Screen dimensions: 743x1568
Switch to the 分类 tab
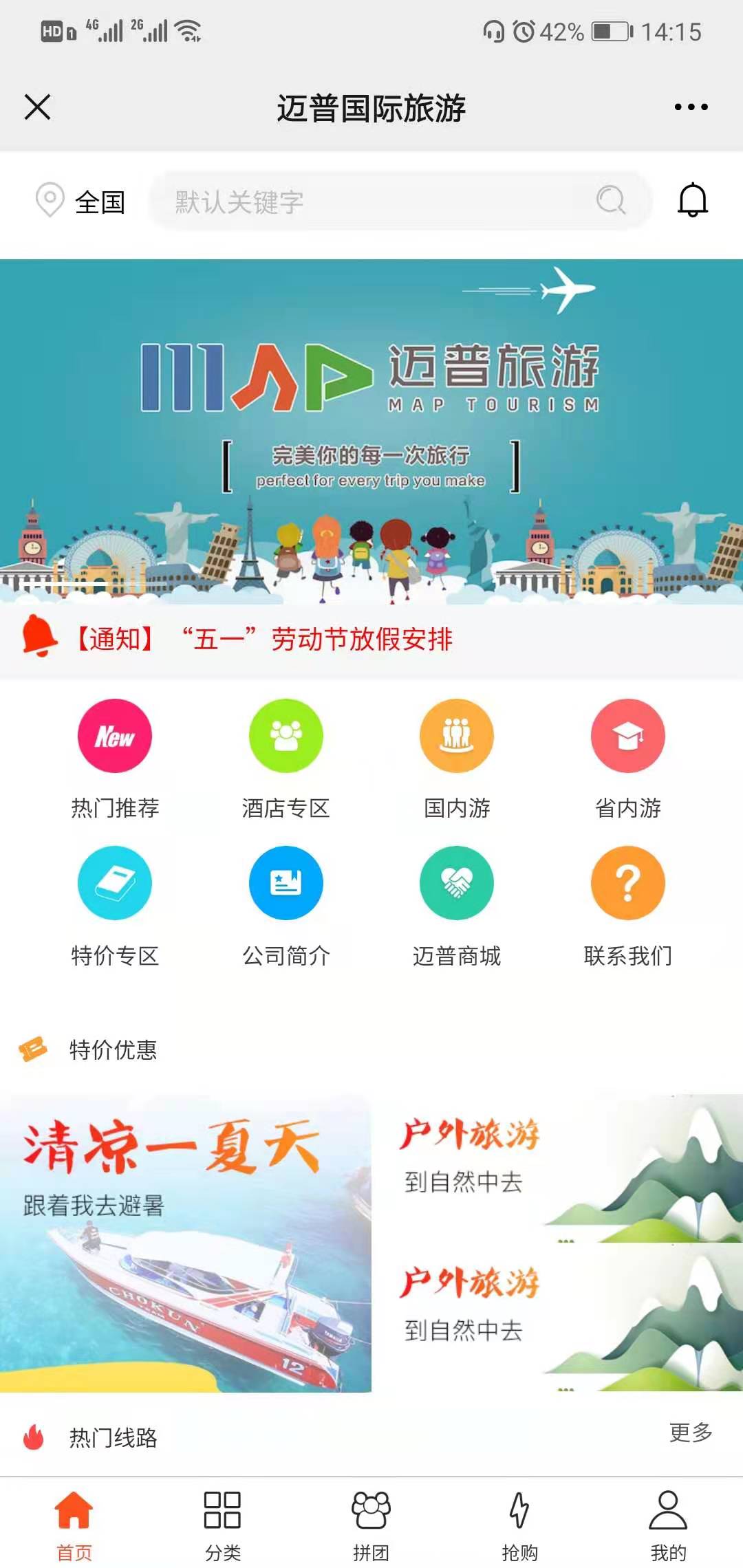click(x=222, y=1523)
